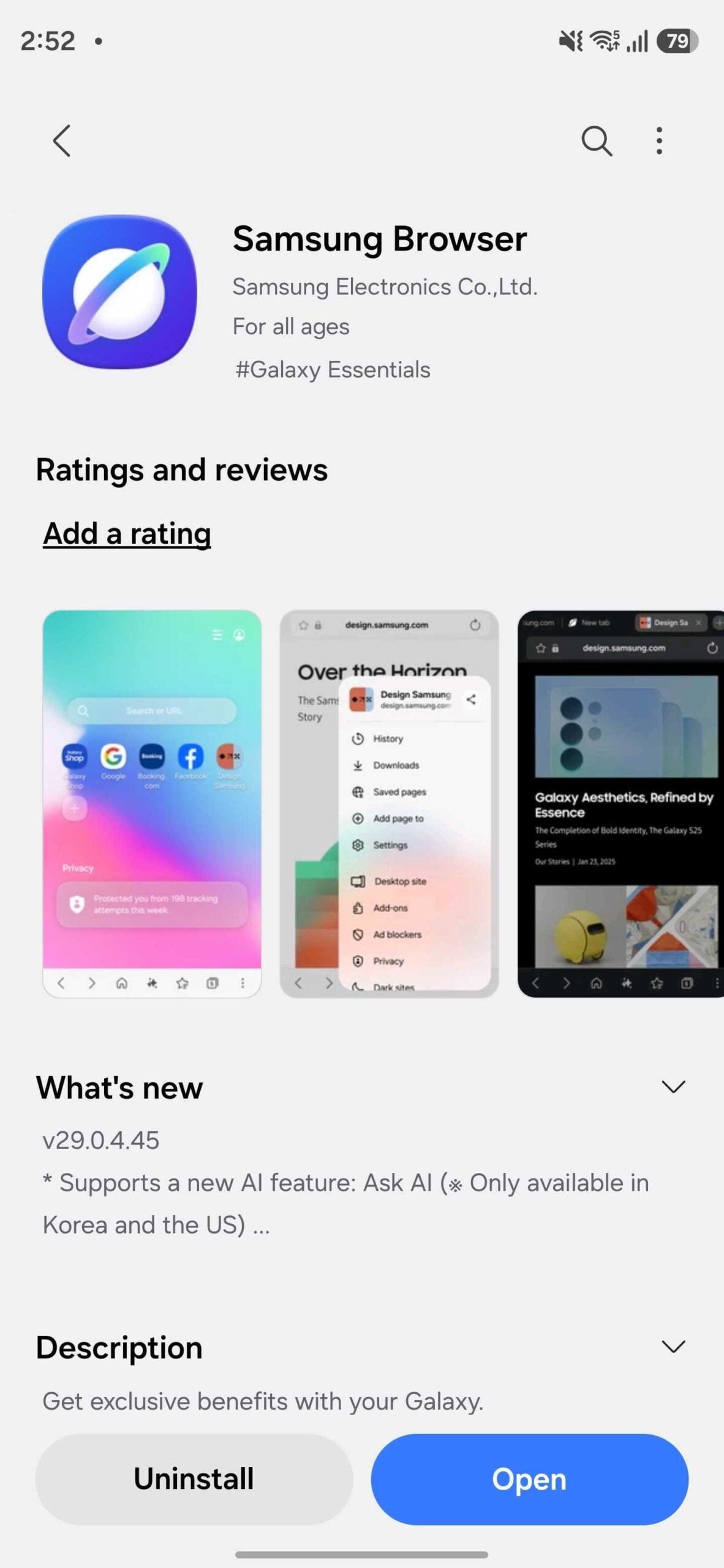Tap the Add a rating link

127,533
